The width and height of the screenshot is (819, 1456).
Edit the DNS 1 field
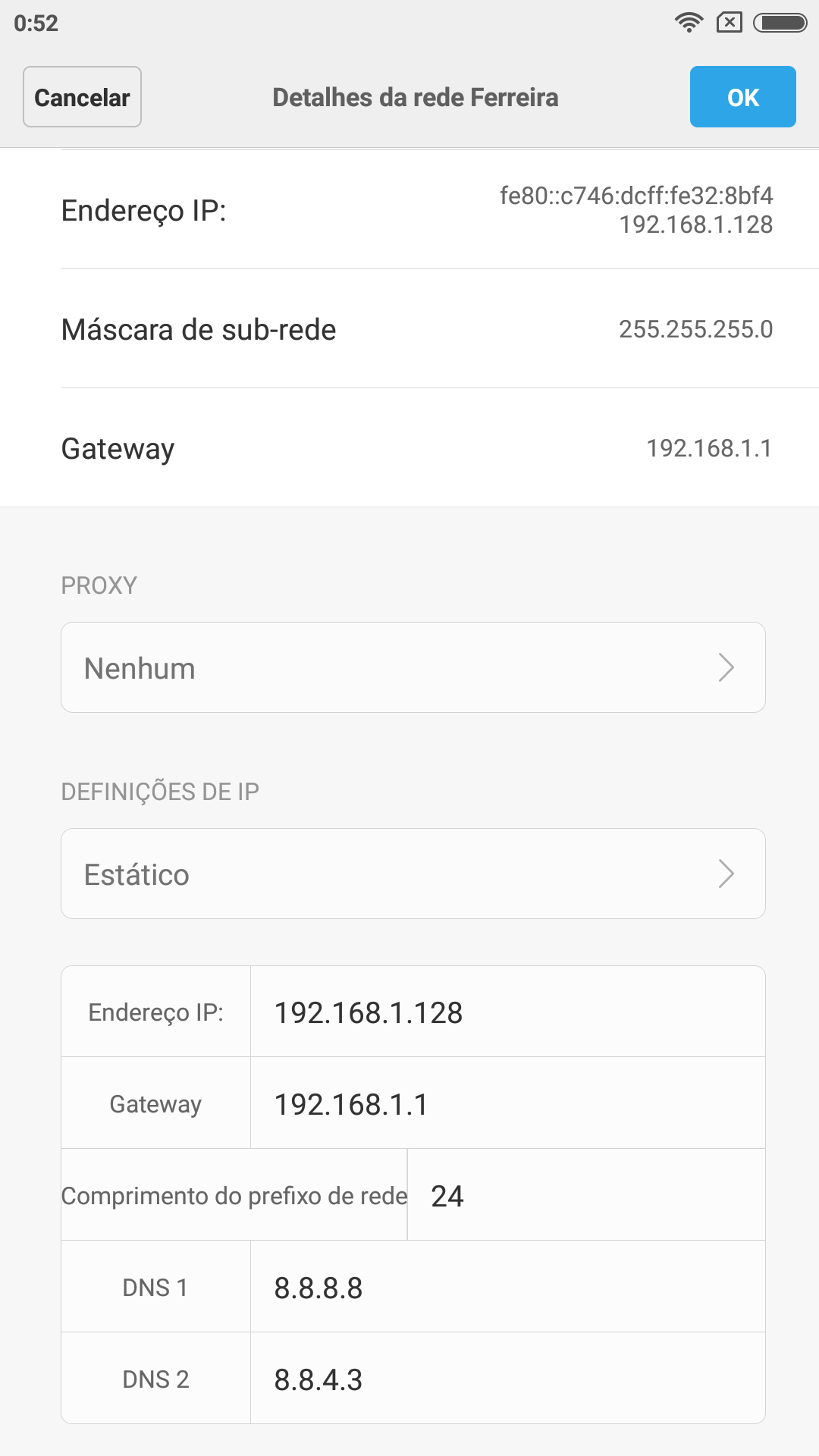coord(507,1287)
